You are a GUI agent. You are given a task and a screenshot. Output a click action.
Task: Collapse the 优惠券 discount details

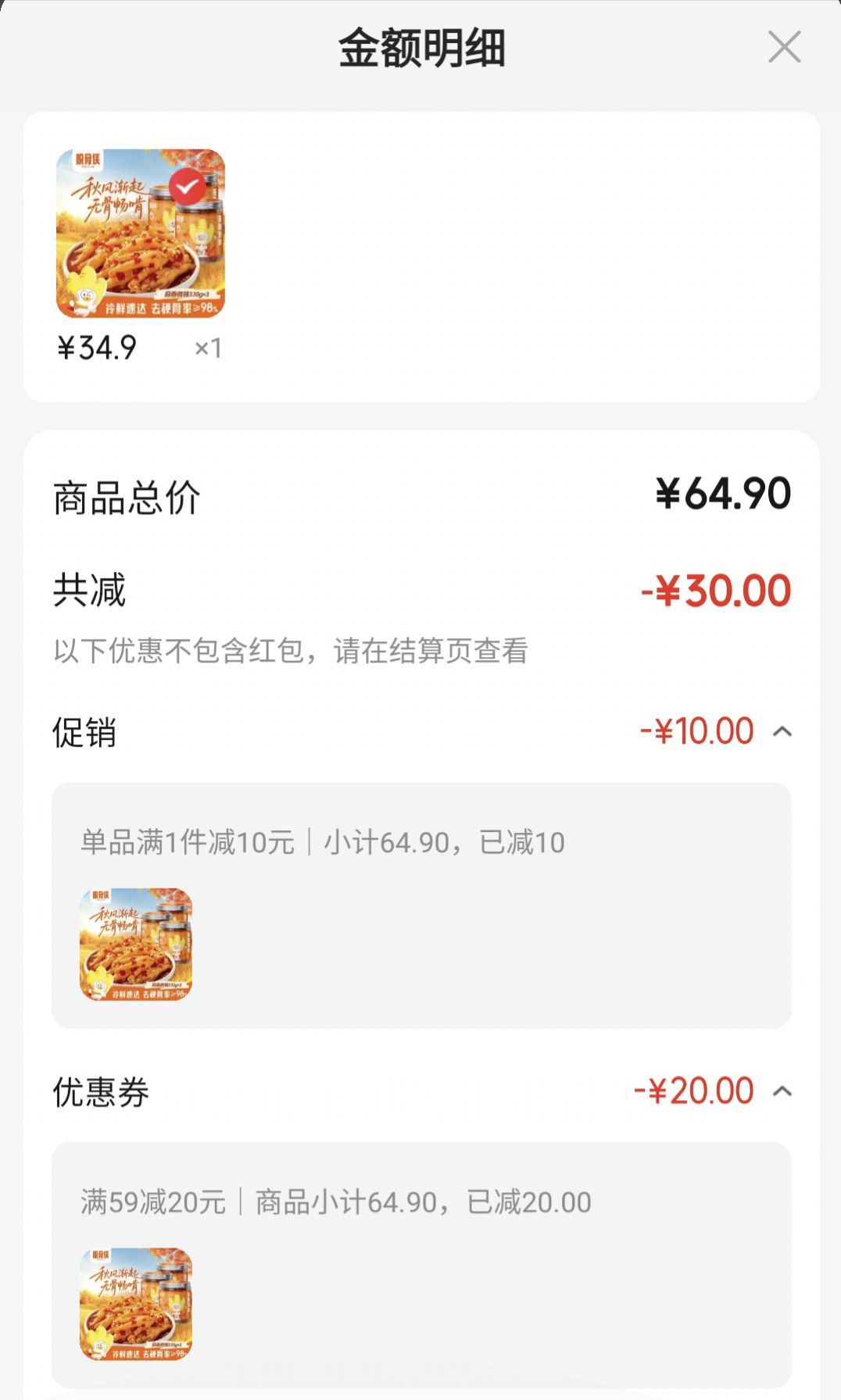782,1091
